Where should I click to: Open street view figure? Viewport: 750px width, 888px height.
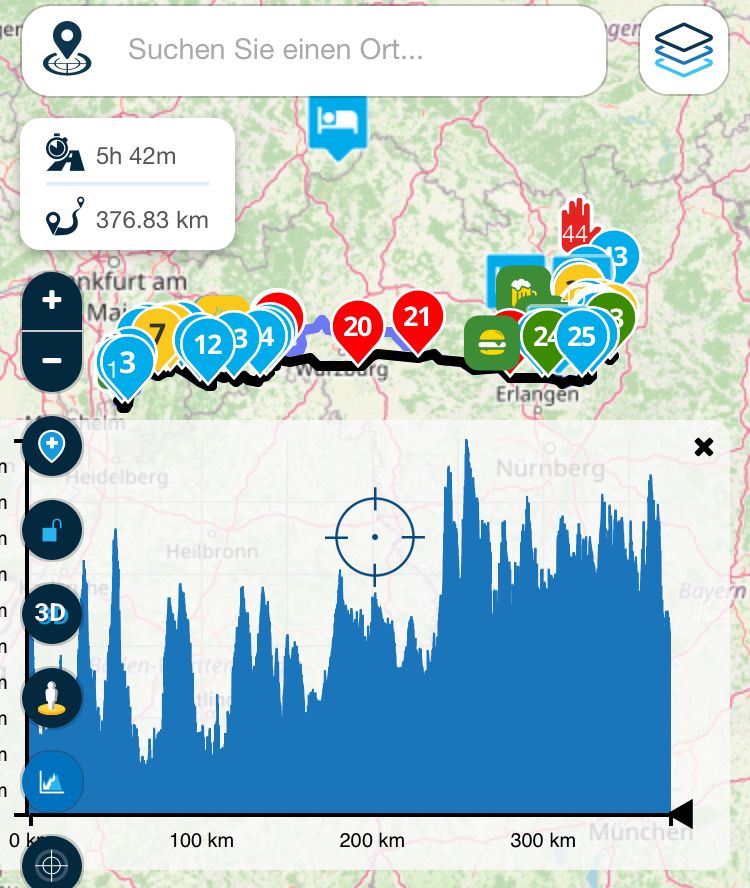click(x=52, y=695)
